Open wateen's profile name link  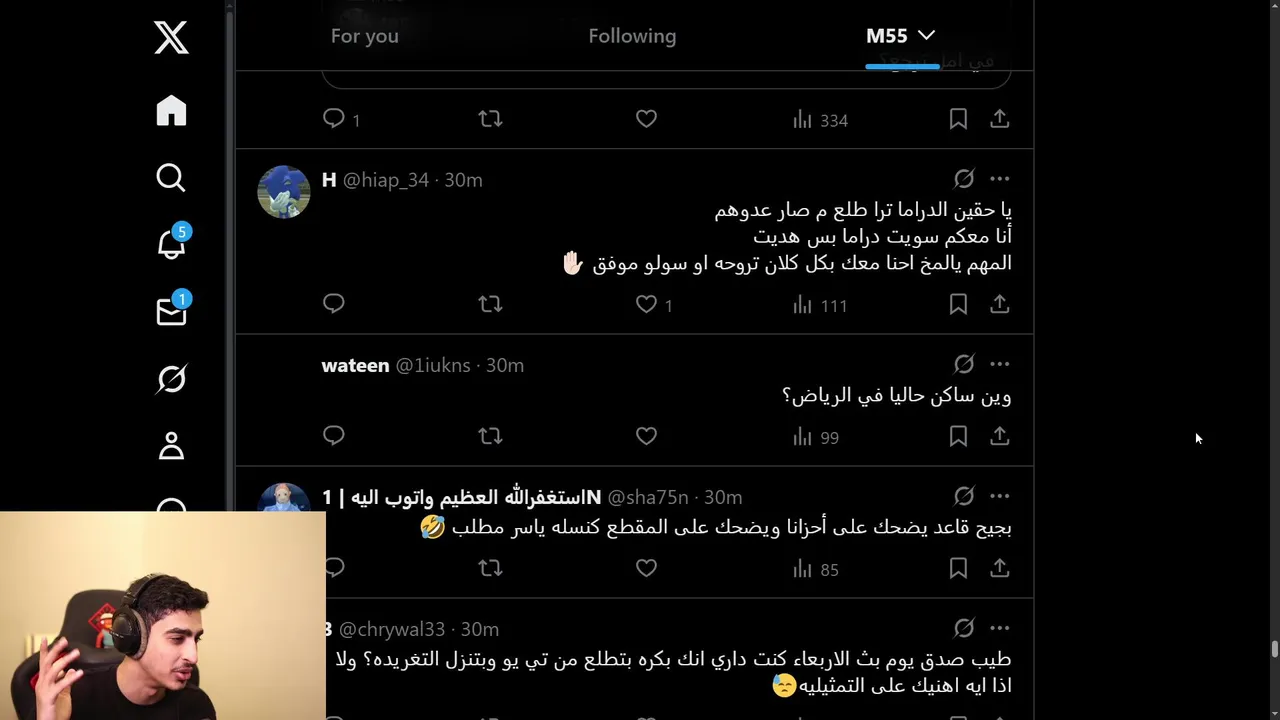pos(355,365)
